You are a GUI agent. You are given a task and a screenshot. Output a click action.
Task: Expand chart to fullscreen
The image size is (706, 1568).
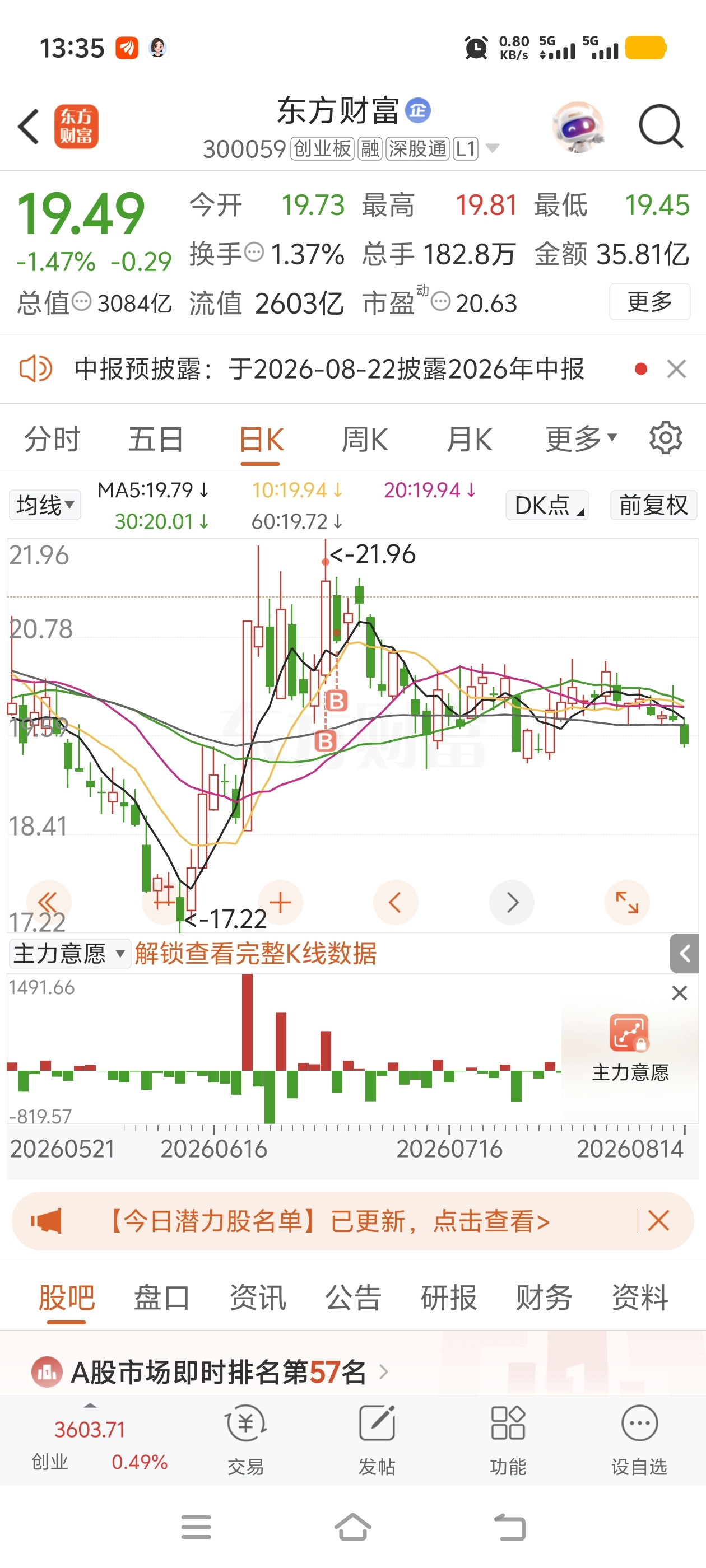coord(627,902)
